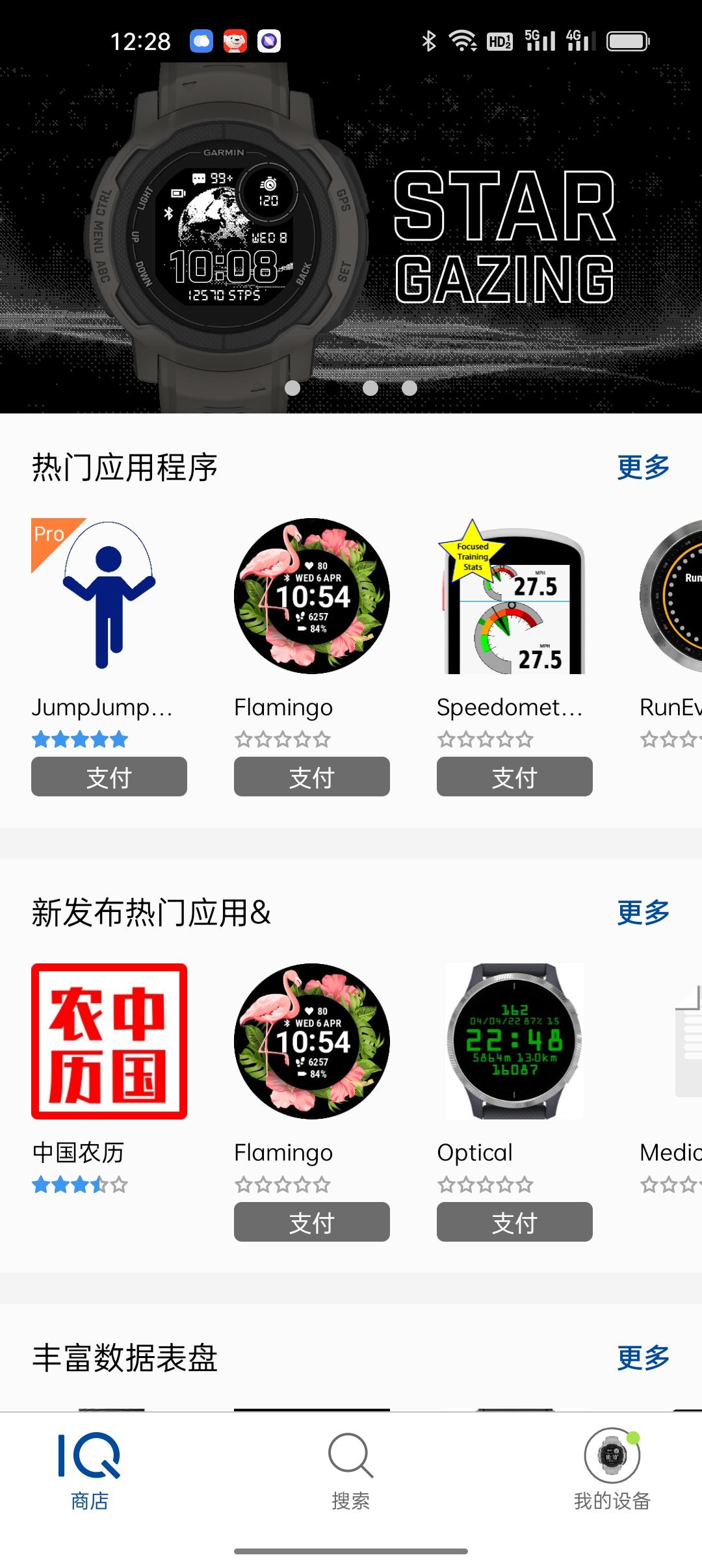The height and width of the screenshot is (1568, 702).
Task: Tap 支付 under Flamingo in 热门应用程序
Action: [x=312, y=777]
